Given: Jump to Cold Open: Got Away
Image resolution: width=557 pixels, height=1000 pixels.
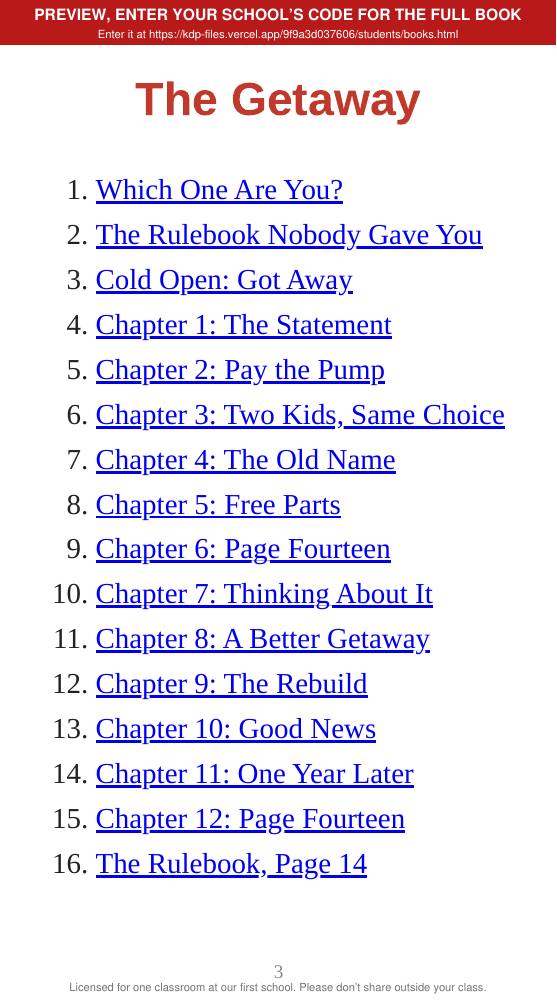Looking at the screenshot, I should [x=224, y=280].
